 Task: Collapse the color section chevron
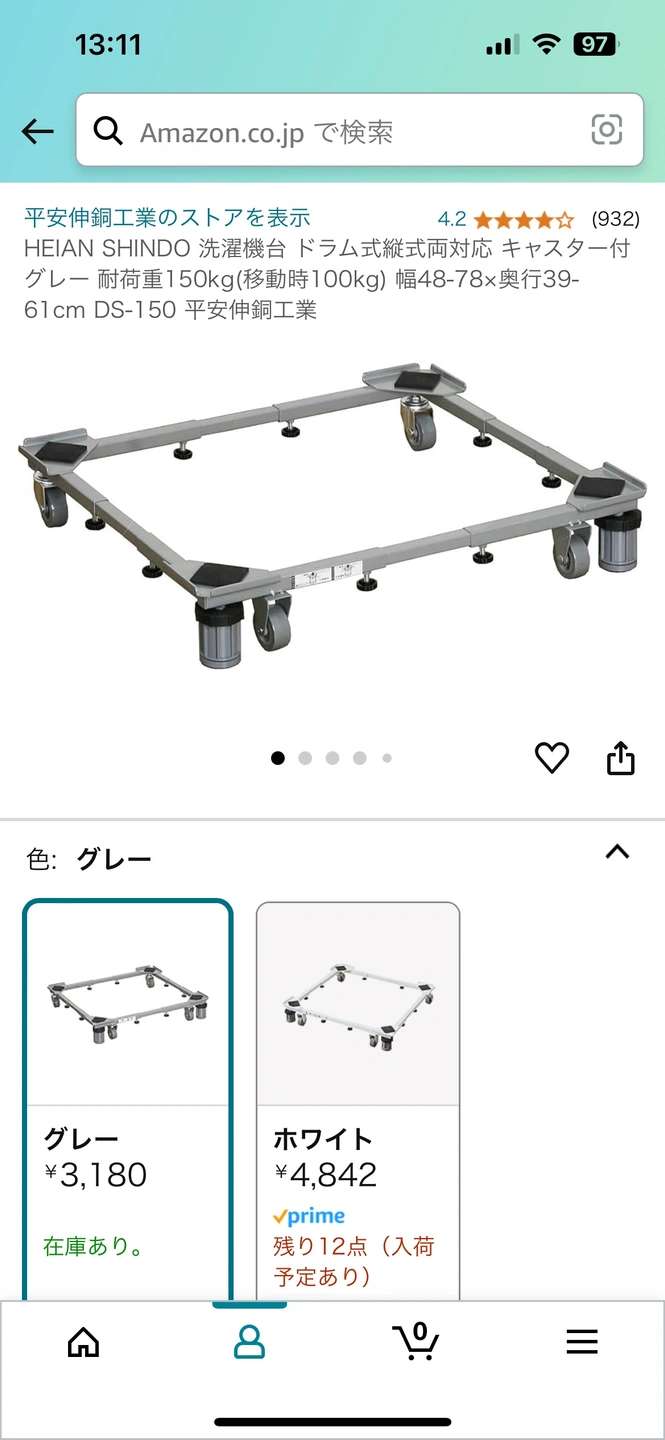[617, 853]
